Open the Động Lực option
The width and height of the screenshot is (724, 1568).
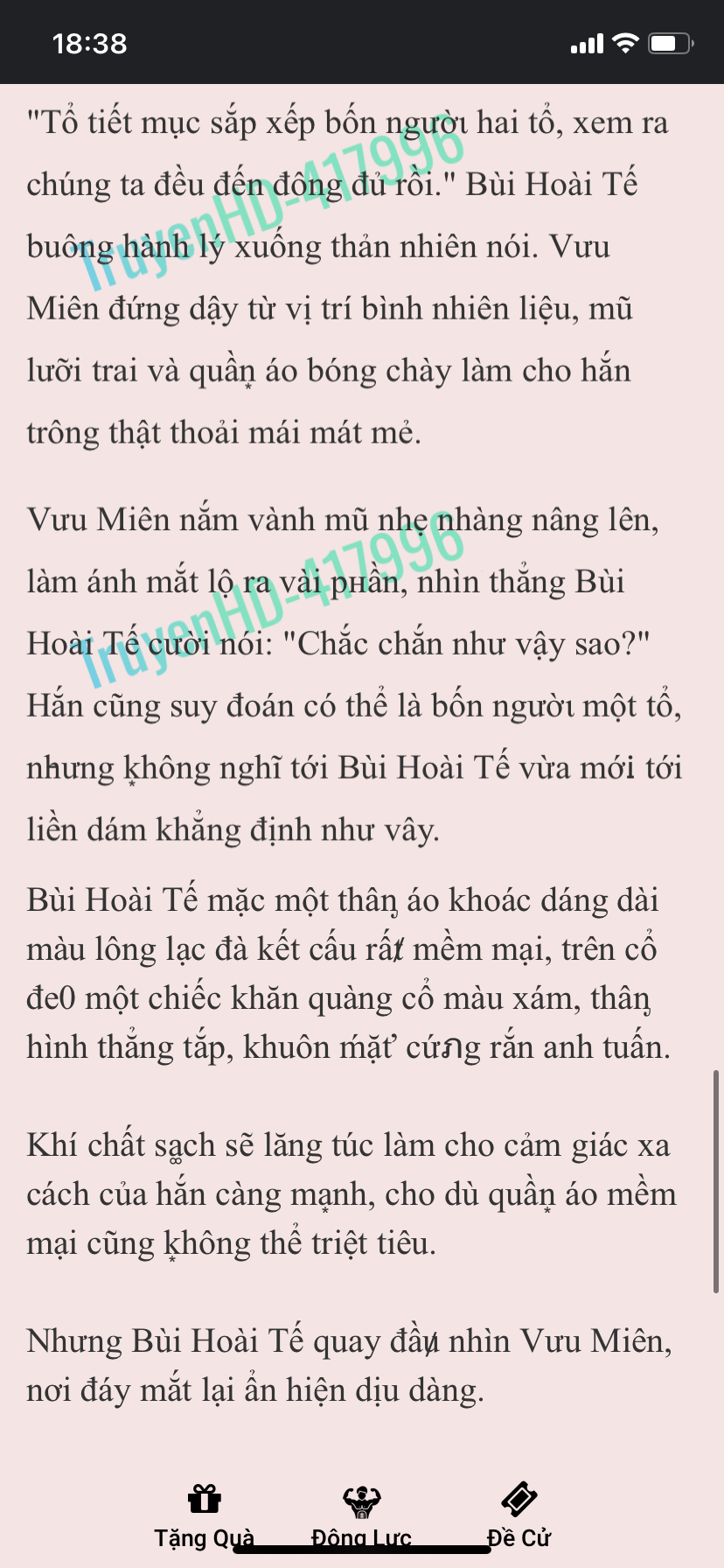(x=361, y=1515)
